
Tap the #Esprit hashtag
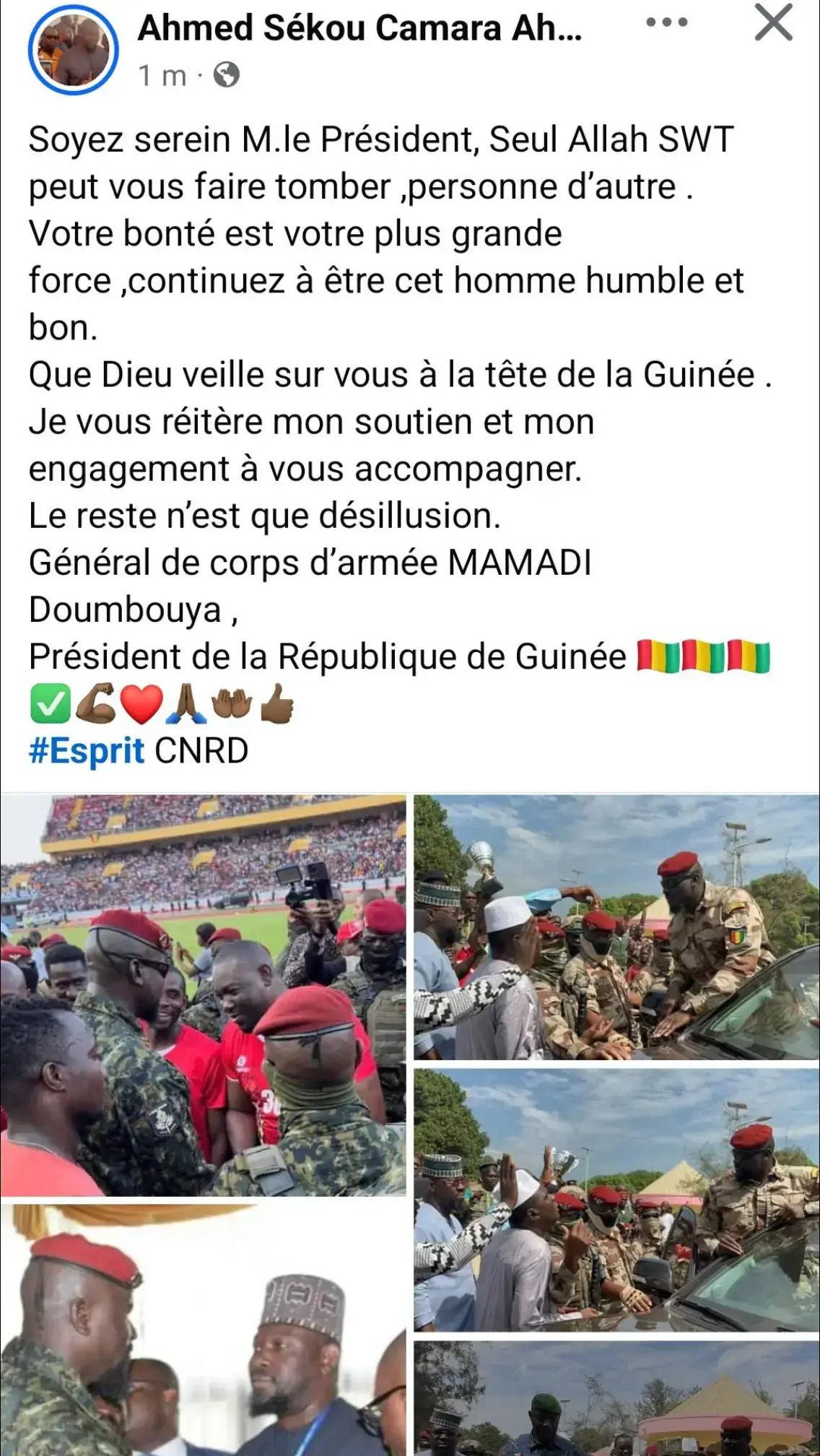click(87, 750)
